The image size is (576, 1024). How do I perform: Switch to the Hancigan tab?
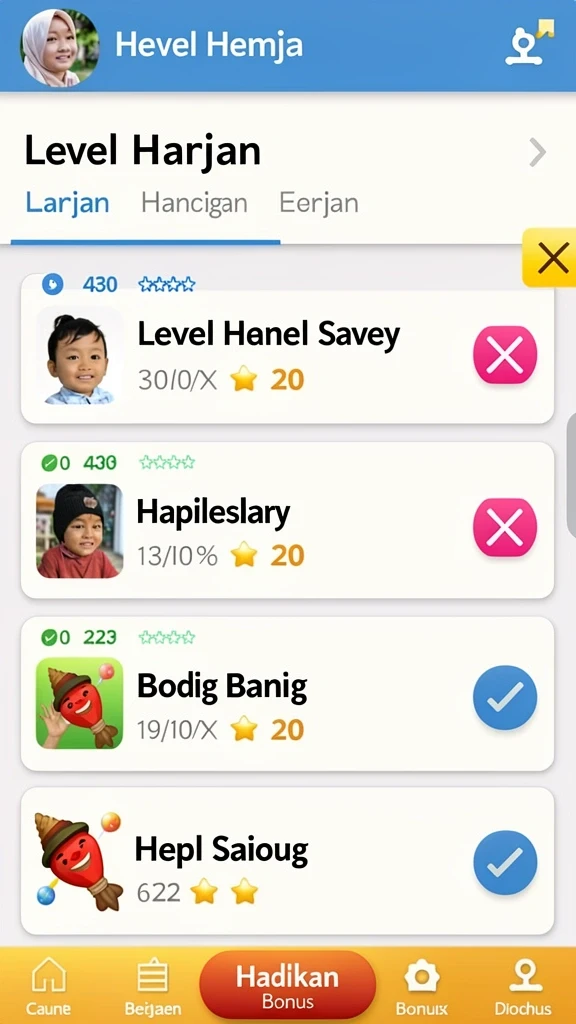coord(194,202)
